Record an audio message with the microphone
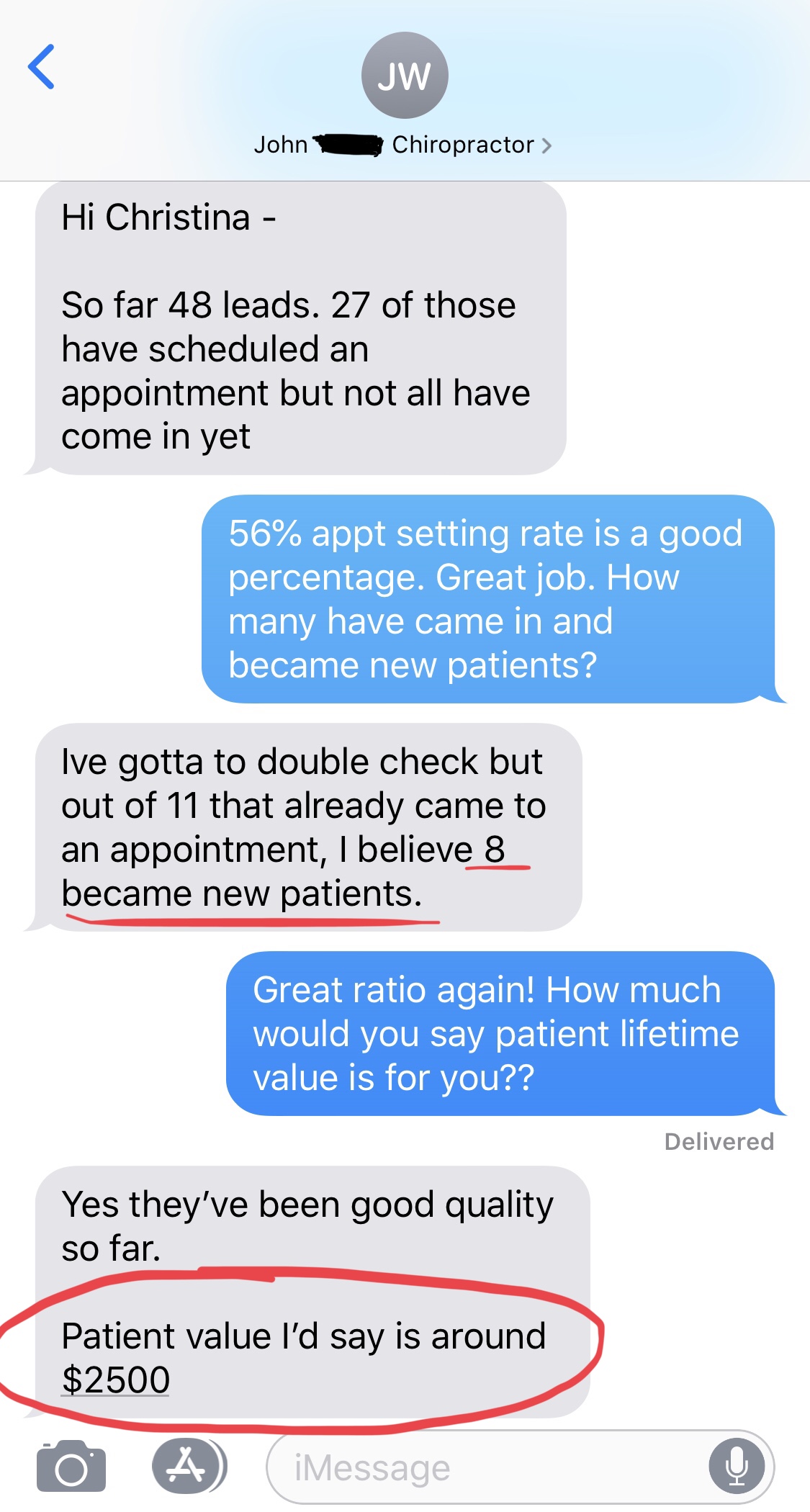The width and height of the screenshot is (810, 1512). pyautogui.click(x=737, y=1467)
